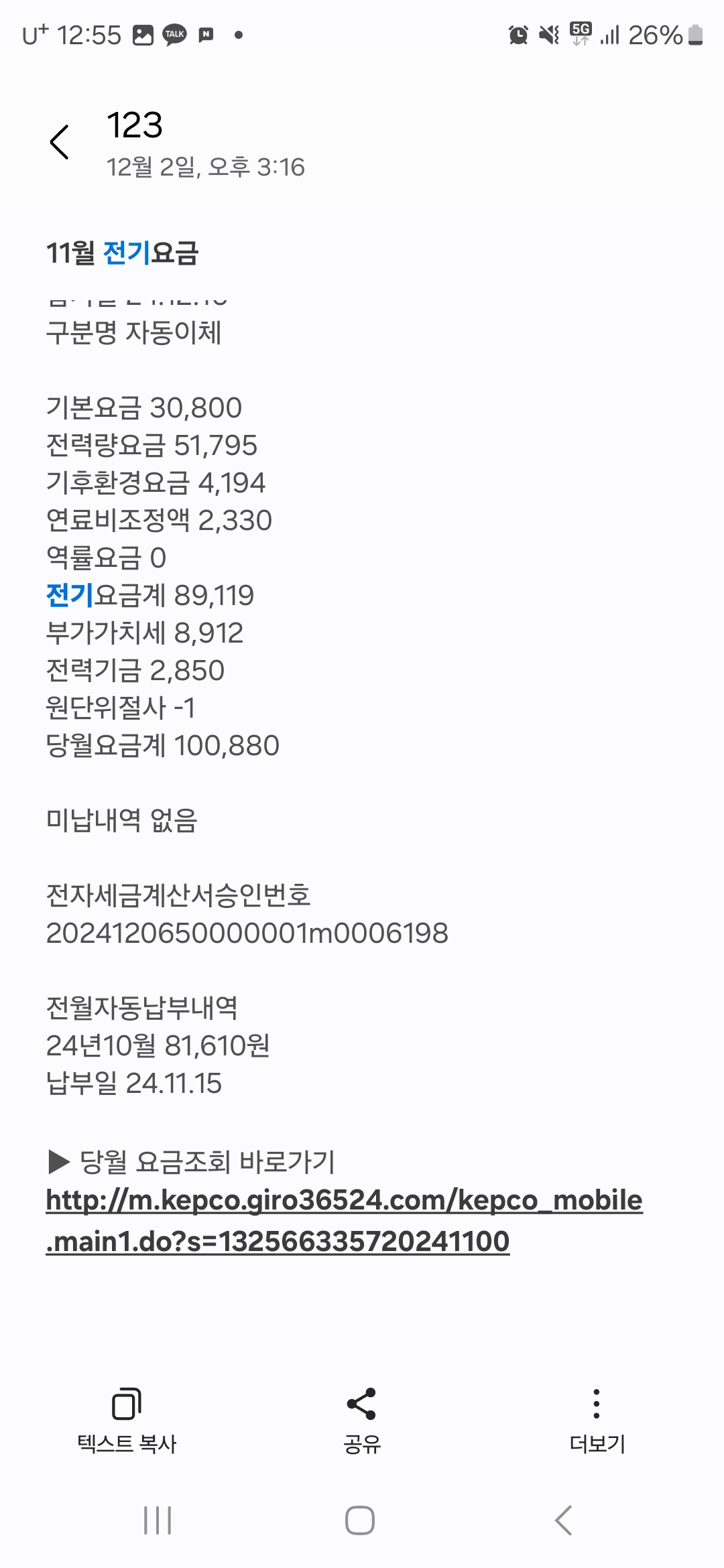
Task: Go back using the top back arrow
Action: click(60, 142)
